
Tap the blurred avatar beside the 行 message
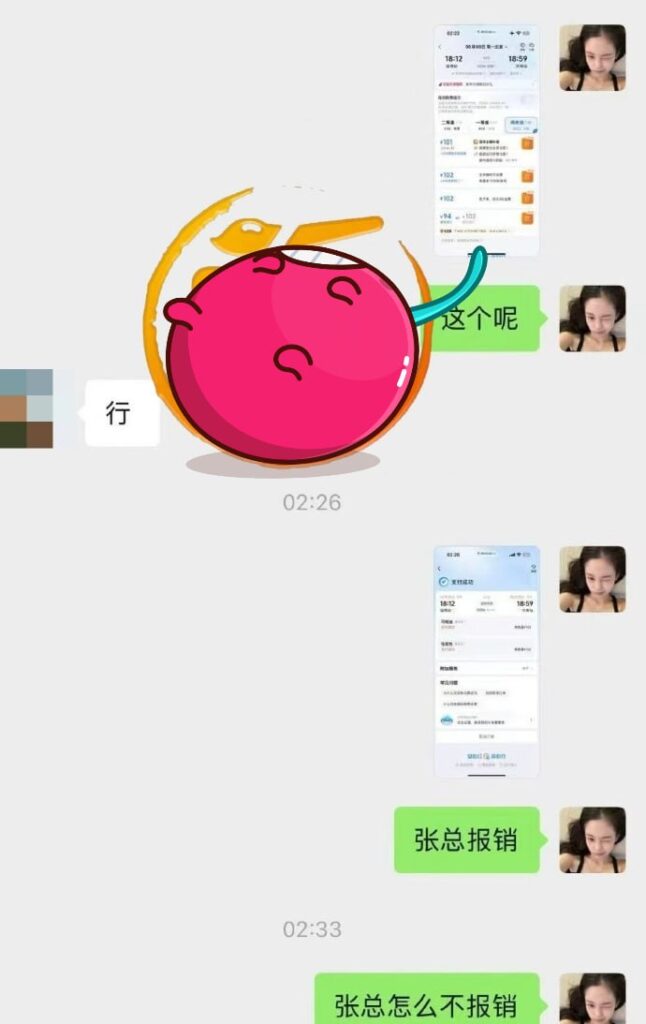pos(26,408)
